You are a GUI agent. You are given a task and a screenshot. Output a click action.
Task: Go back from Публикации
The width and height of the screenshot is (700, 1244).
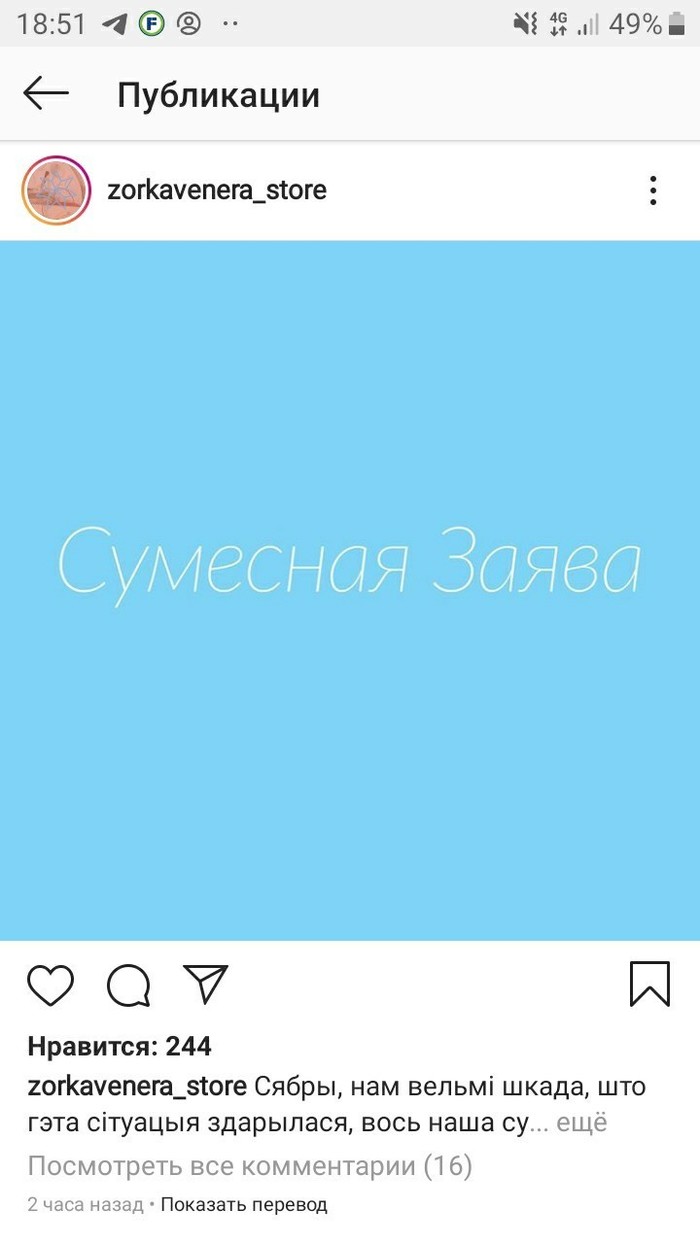point(46,94)
